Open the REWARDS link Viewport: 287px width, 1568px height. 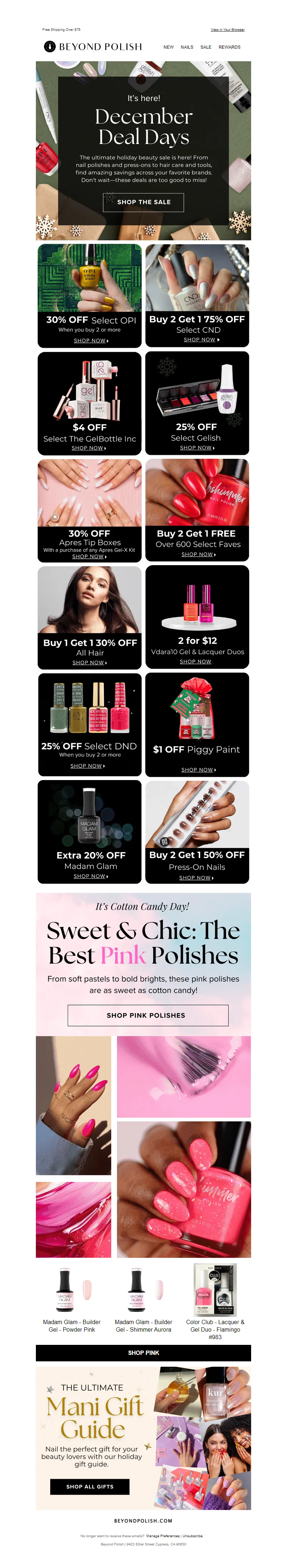(x=229, y=47)
